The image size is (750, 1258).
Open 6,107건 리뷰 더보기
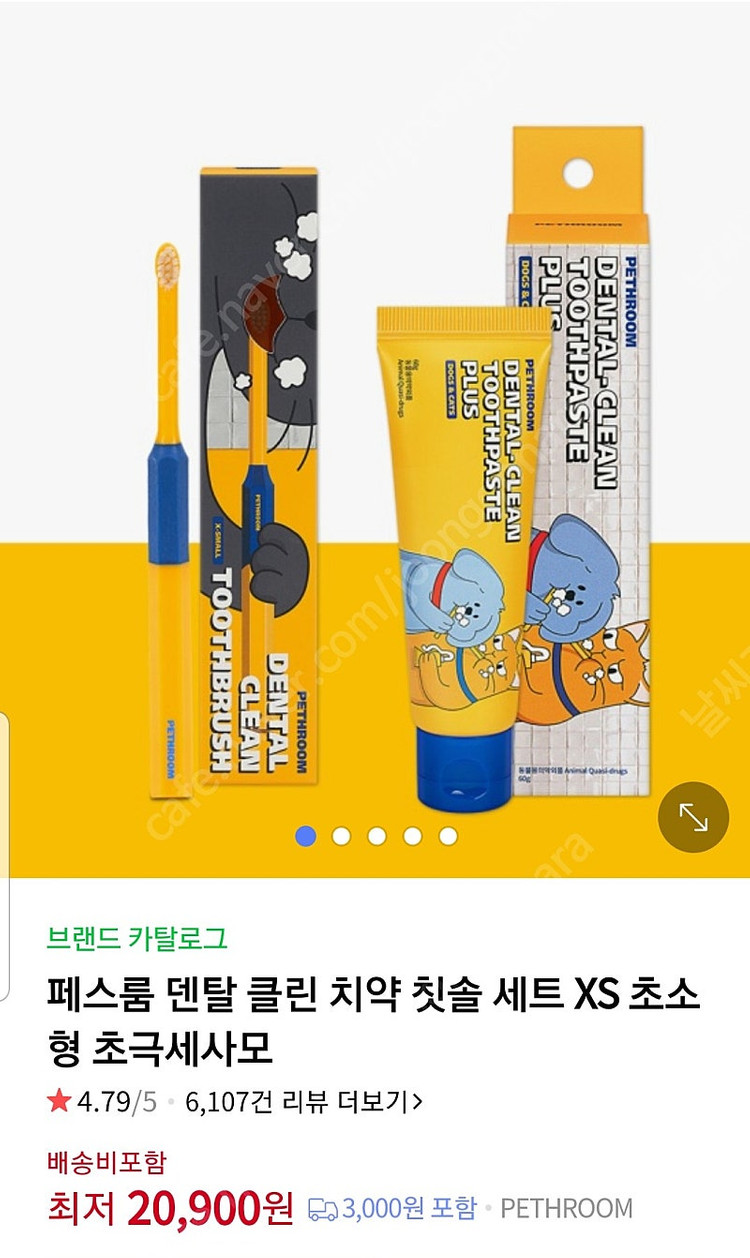click(304, 1102)
